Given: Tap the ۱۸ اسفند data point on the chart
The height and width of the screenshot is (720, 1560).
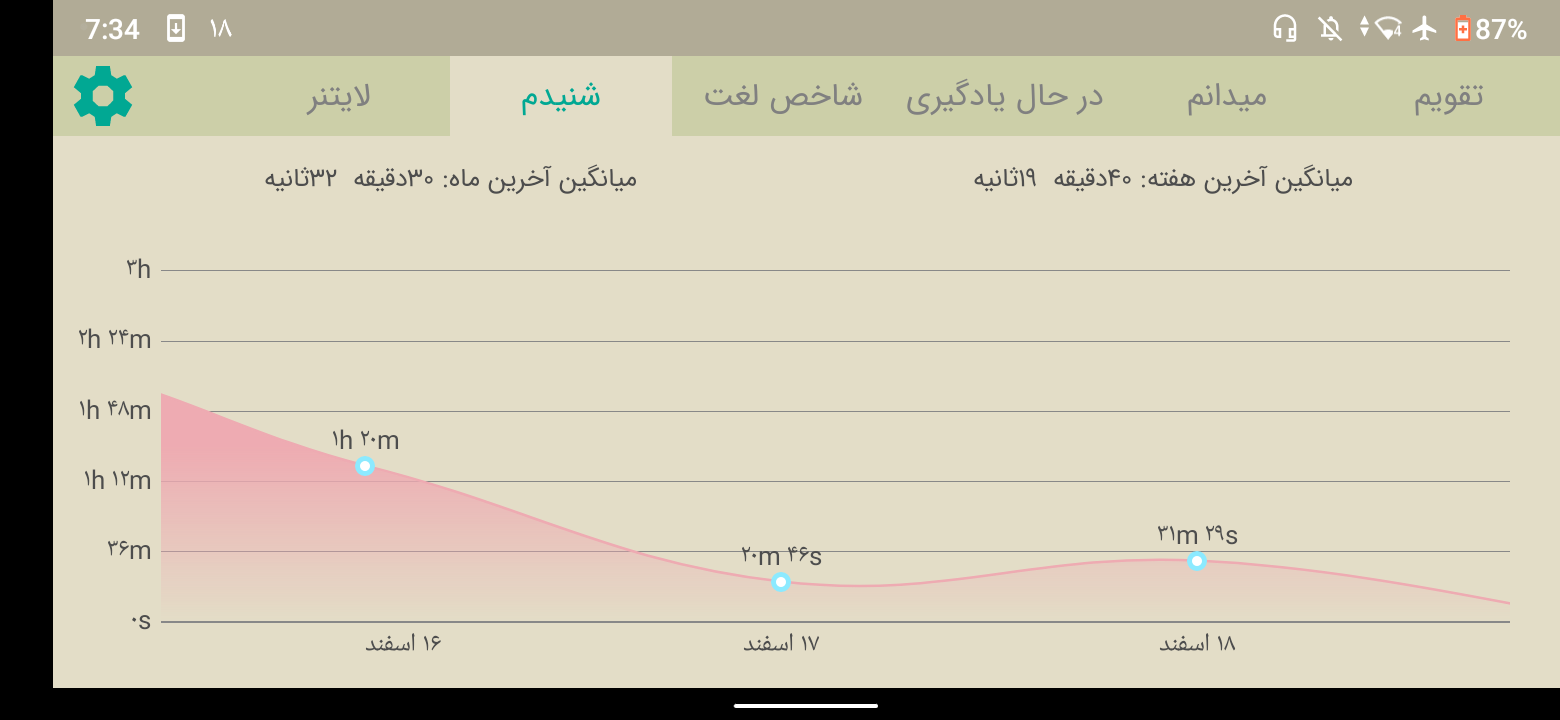Looking at the screenshot, I should pos(1197,561).
